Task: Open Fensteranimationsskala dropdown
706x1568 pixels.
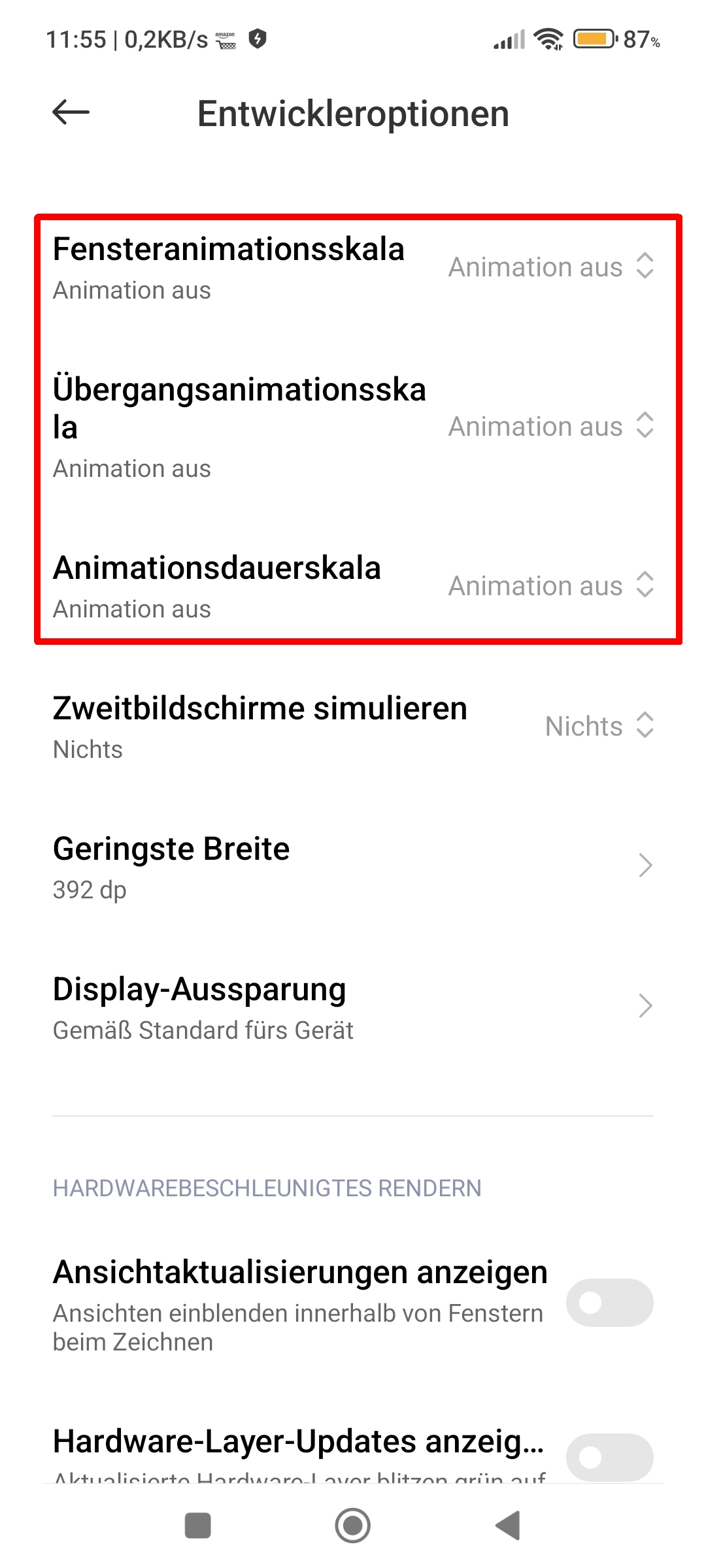Action: point(550,267)
